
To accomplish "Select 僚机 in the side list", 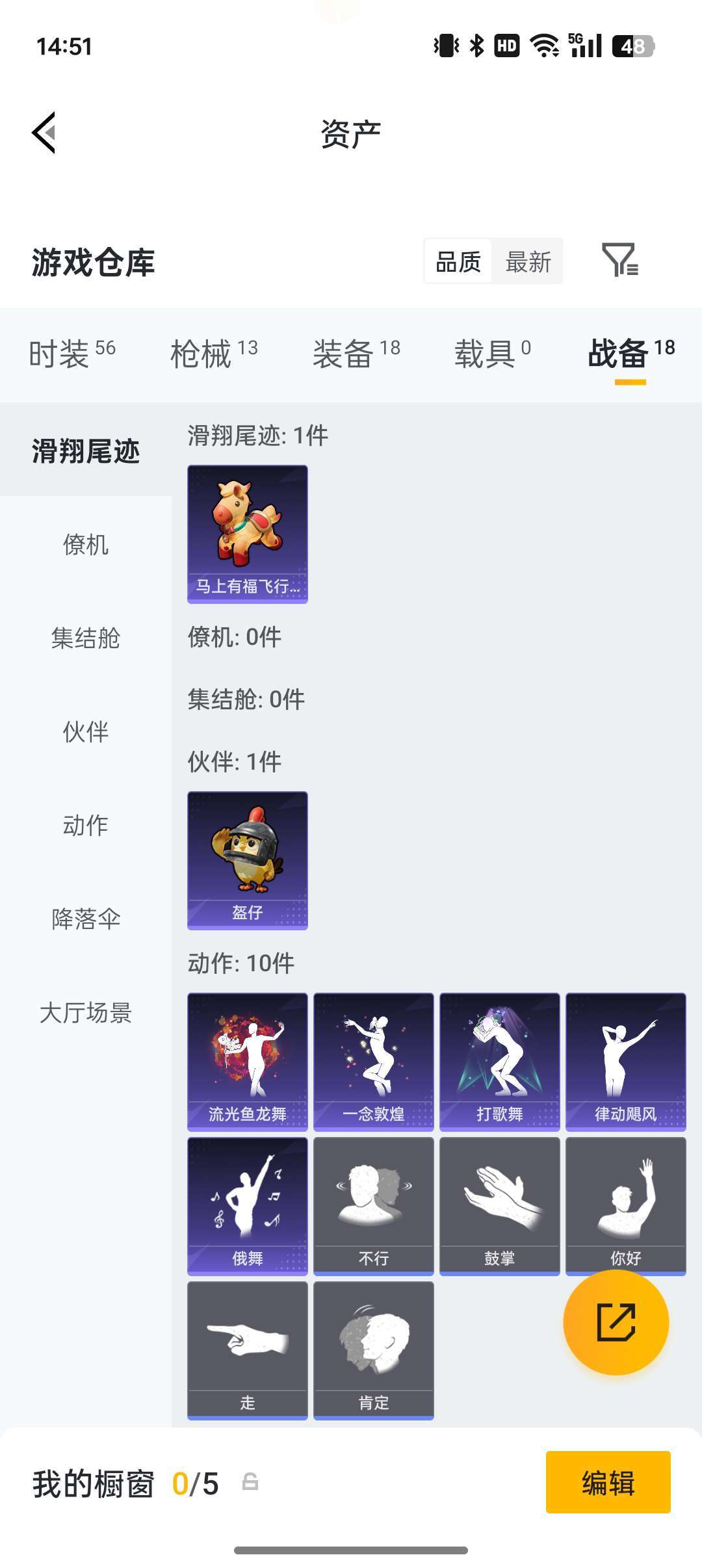I will pos(86,545).
